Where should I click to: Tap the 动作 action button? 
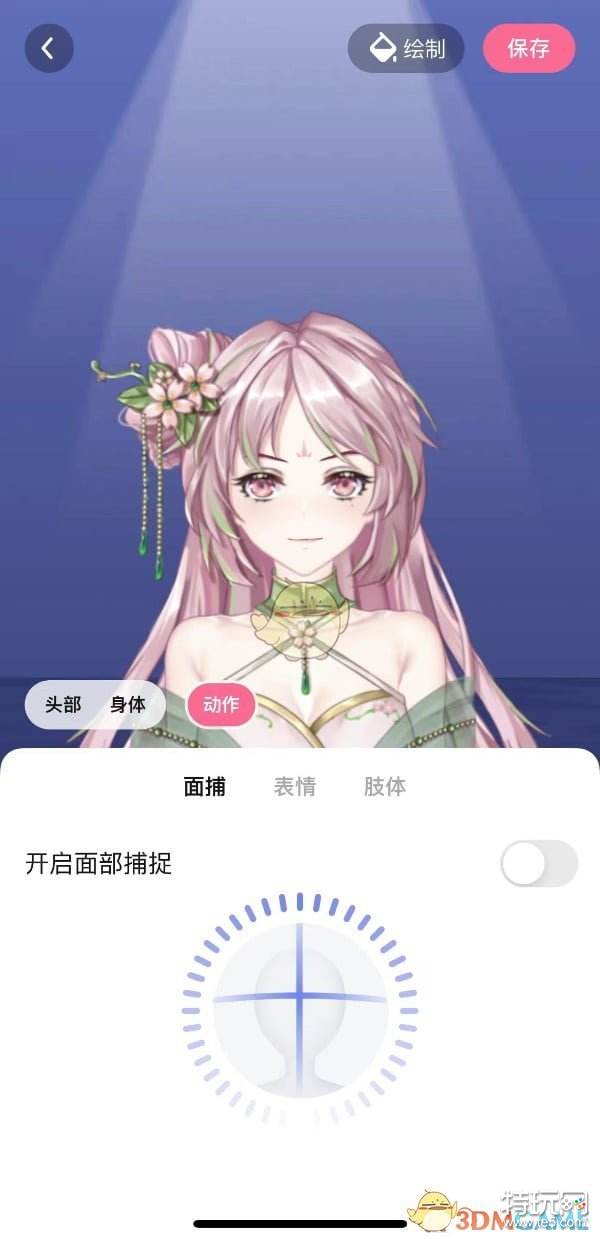click(x=221, y=704)
